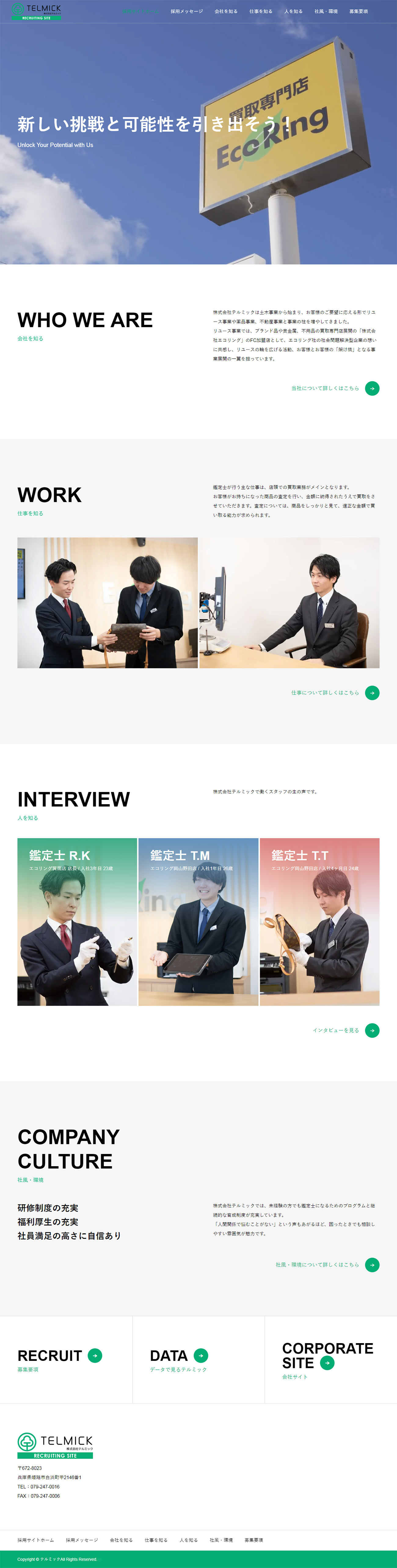397x1568 pixels.
Task: Open 仕事を知る in the top navigation
Action: 260,12
